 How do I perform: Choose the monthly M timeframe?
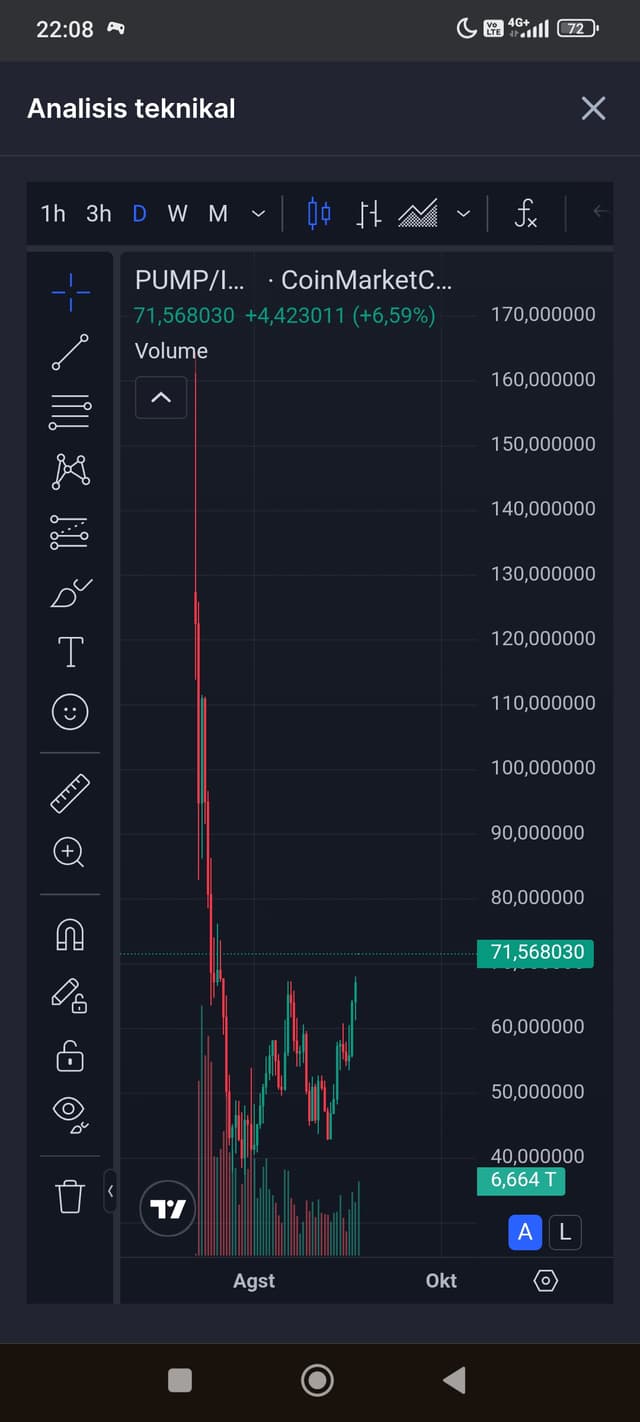[218, 213]
